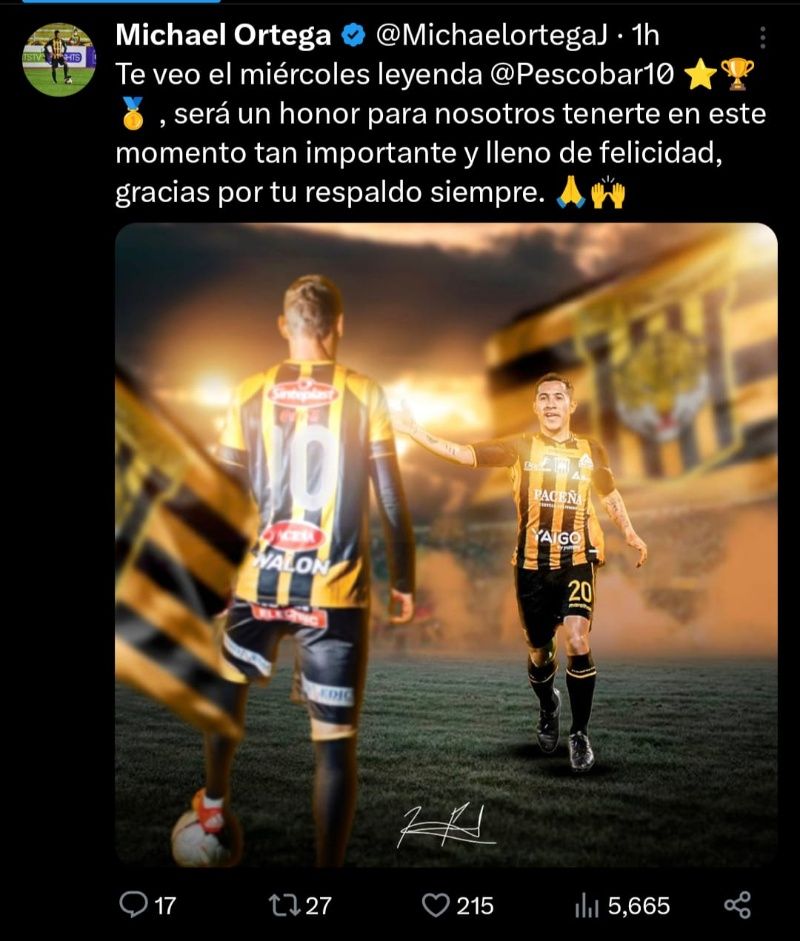Share this tweet
800x941 pixels.
[x=737, y=906]
